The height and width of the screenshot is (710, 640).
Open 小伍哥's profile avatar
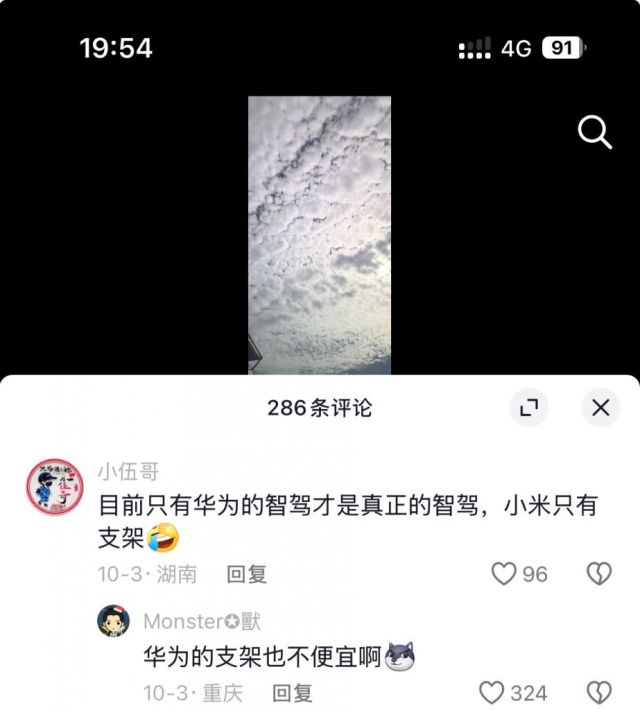pos(54,487)
